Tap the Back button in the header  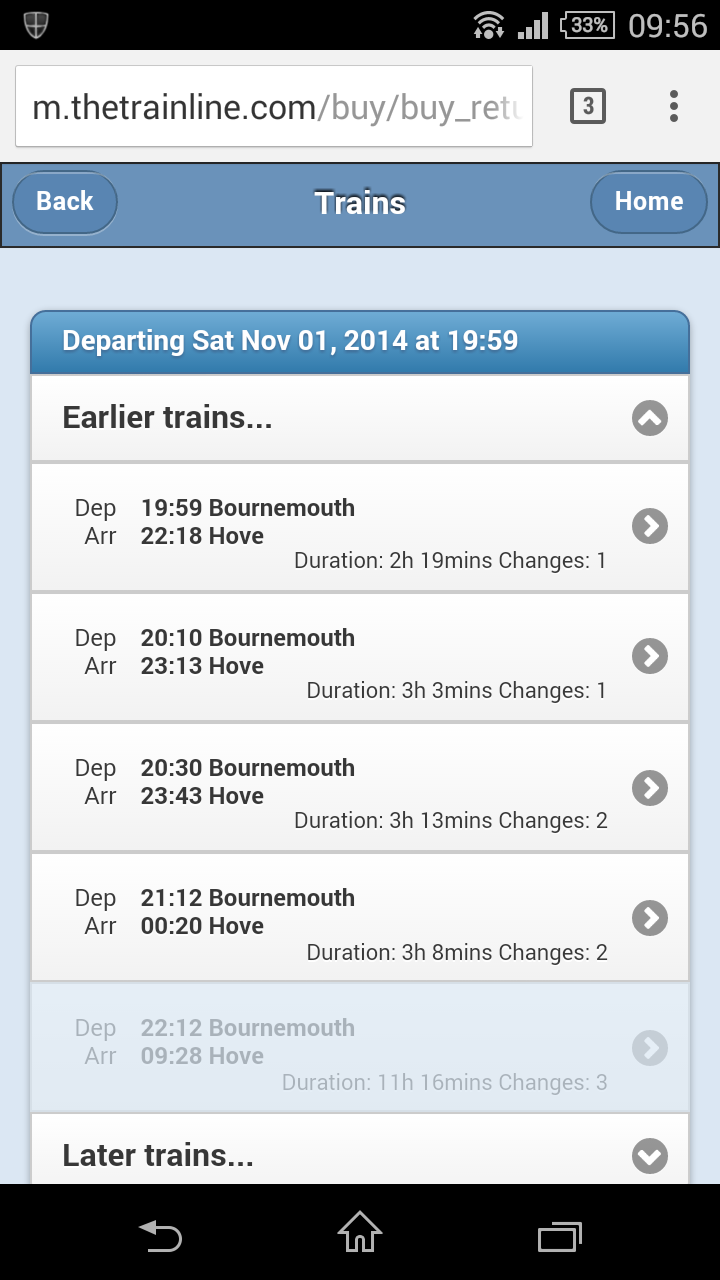pyautogui.click(x=65, y=202)
